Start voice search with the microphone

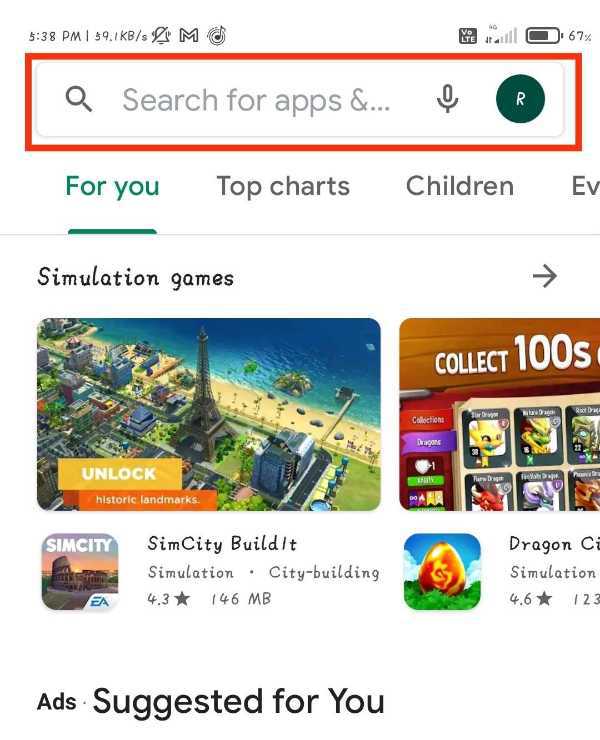448,99
